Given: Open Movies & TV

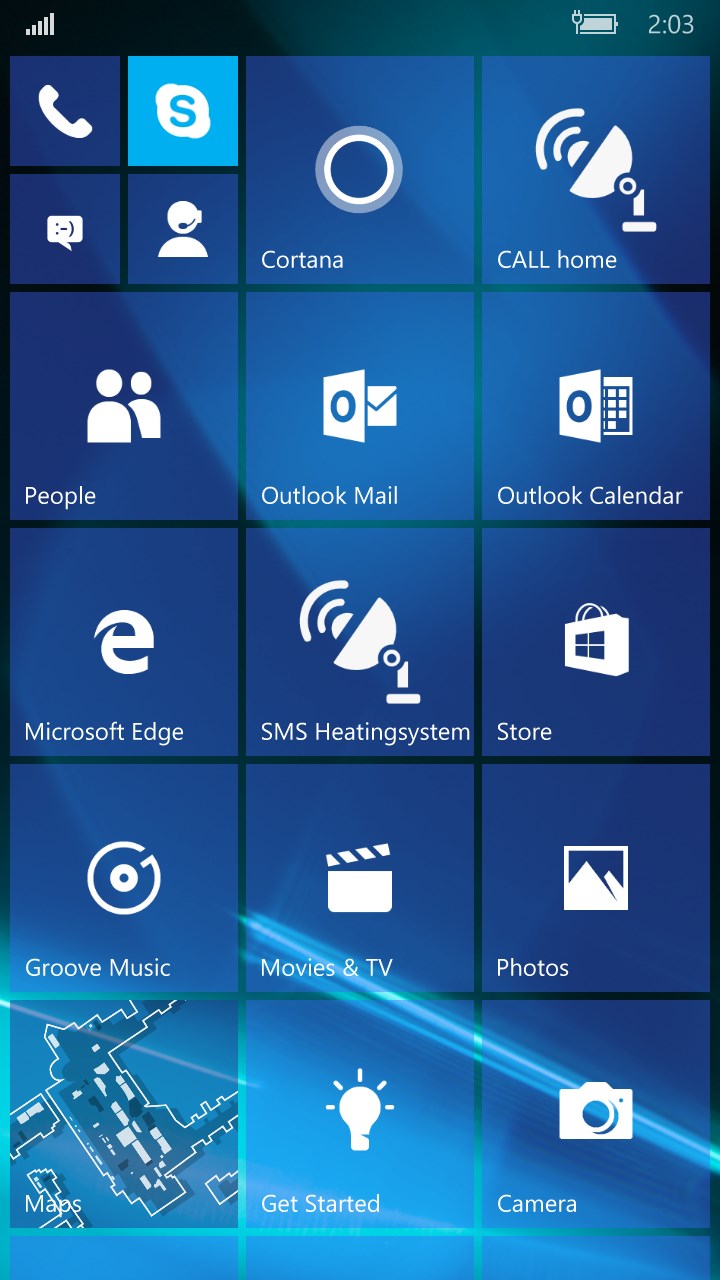Looking at the screenshot, I should coord(360,878).
